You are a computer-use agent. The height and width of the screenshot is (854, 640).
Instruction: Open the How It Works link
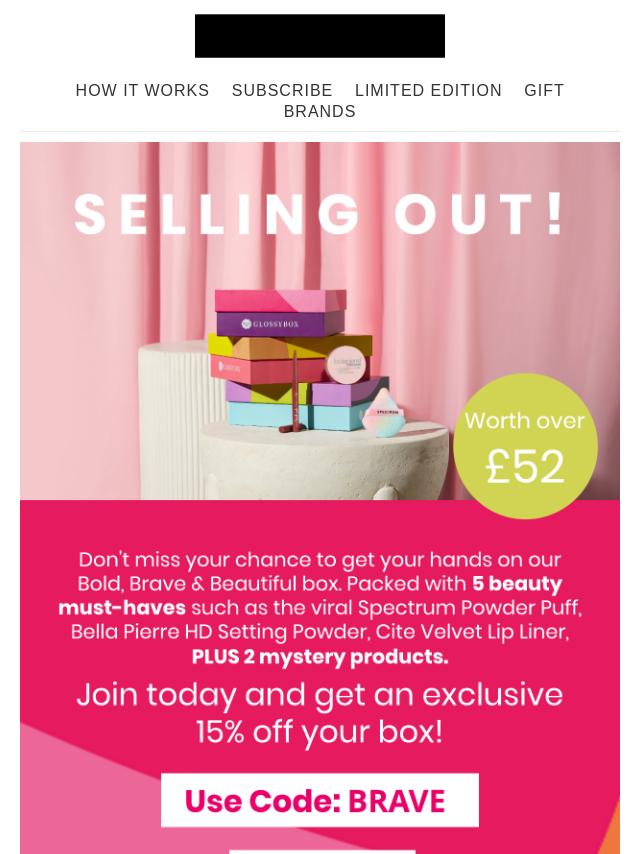(142, 90)
